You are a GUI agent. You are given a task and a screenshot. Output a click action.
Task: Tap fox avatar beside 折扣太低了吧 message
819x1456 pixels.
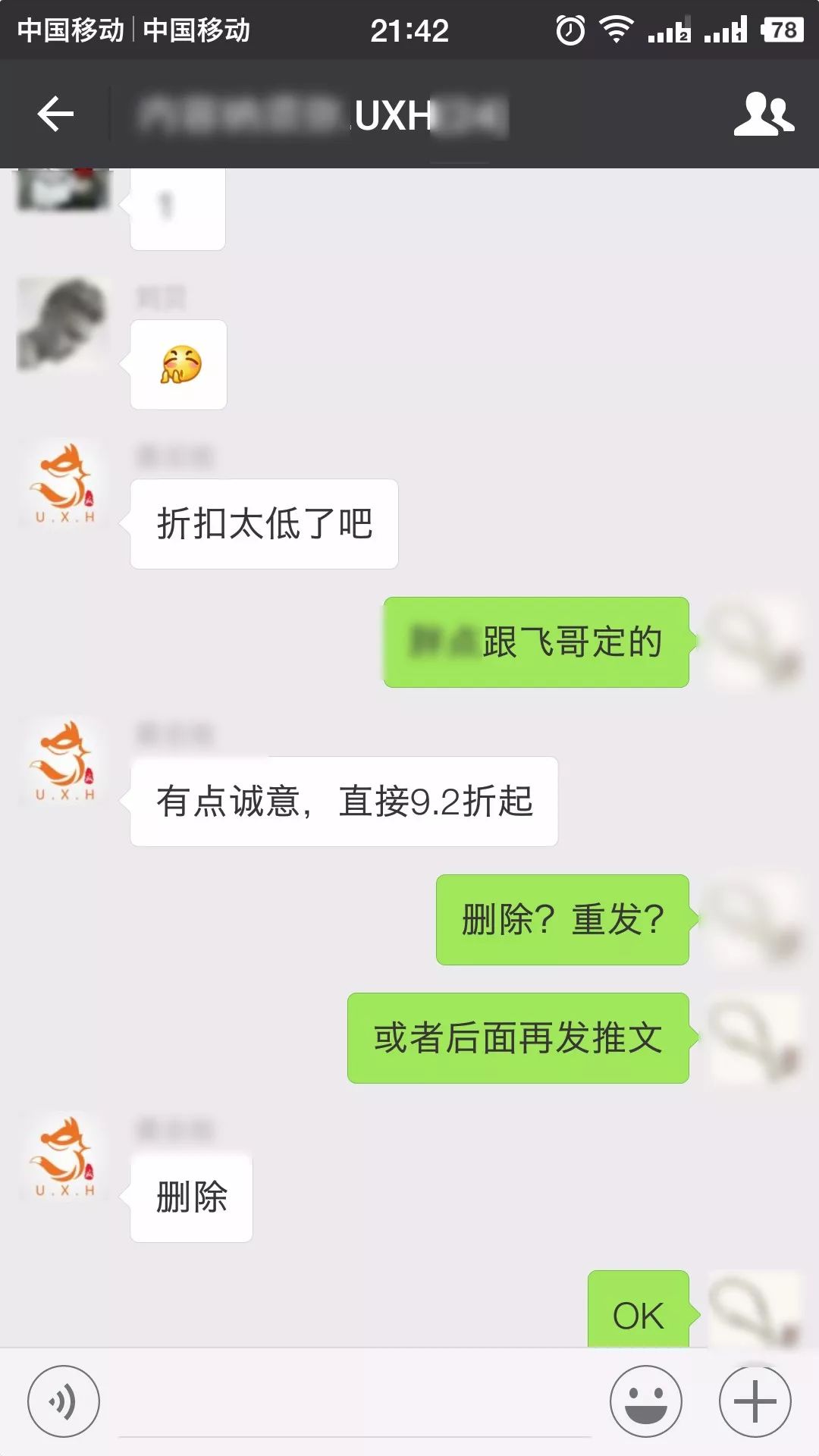coord(64,484)
